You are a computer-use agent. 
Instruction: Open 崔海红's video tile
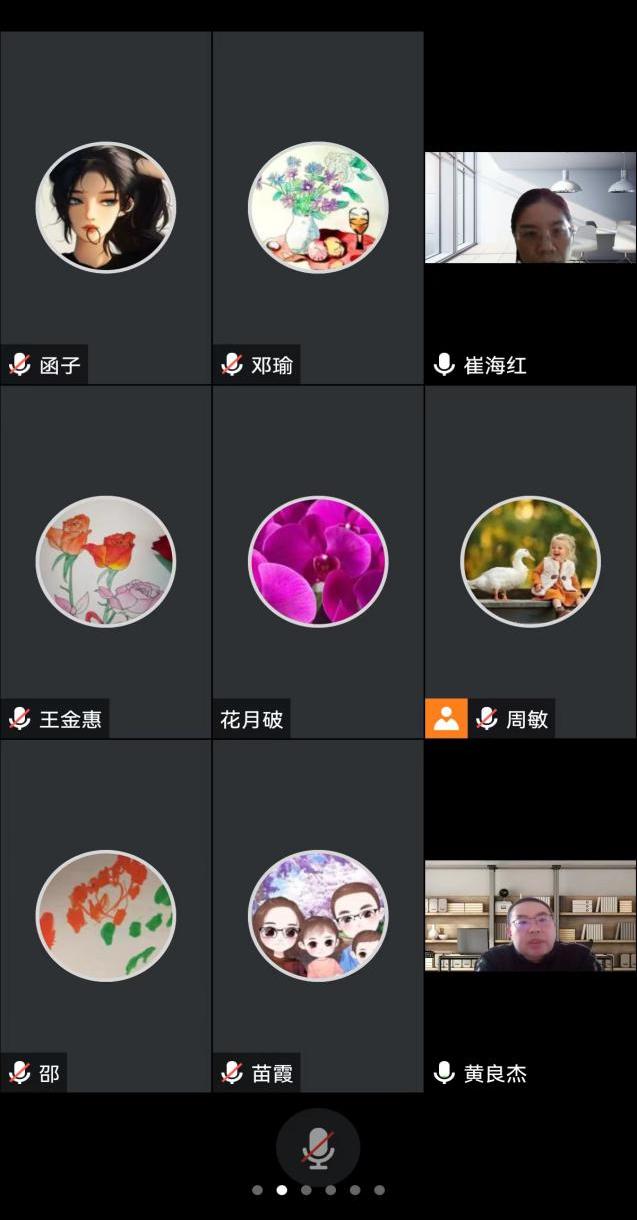tap(530, 208)
